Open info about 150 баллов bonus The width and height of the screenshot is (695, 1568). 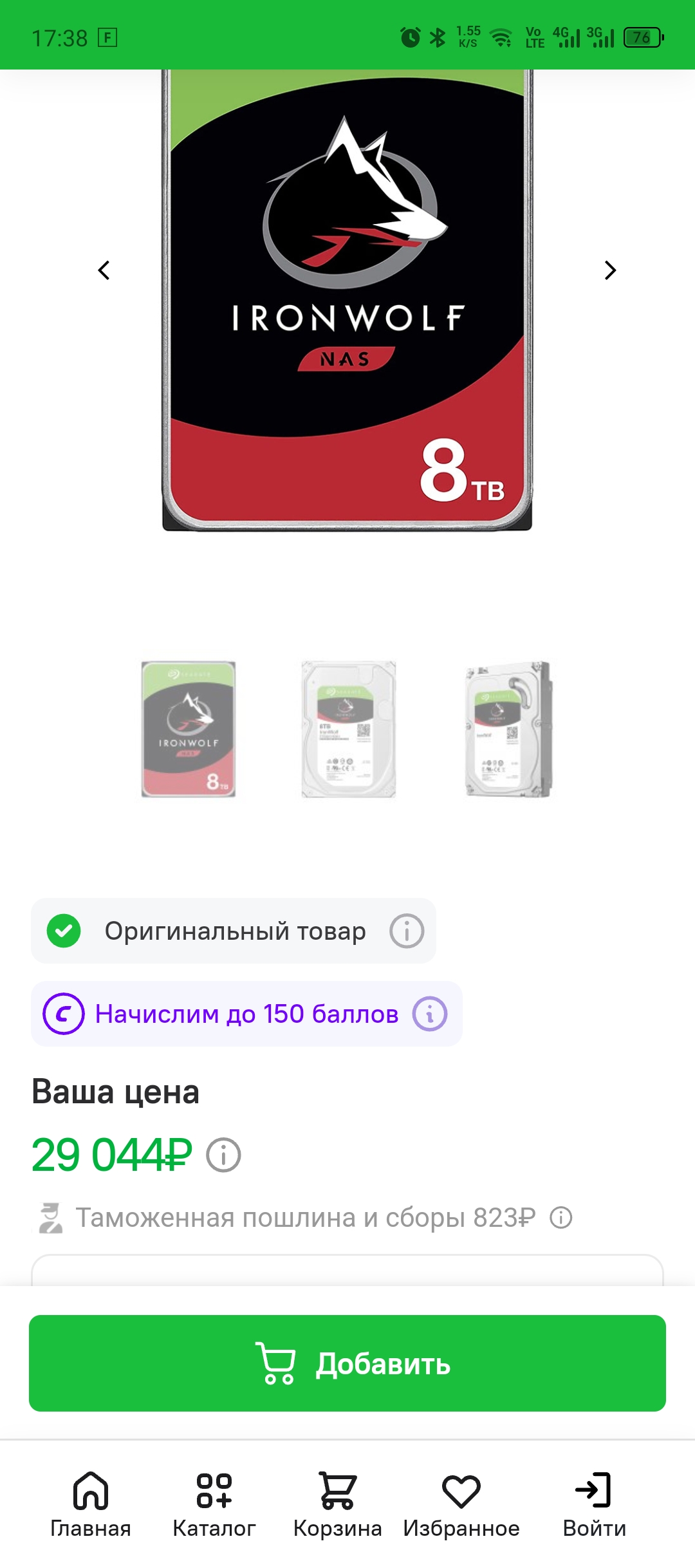(x=430, y=1014)
